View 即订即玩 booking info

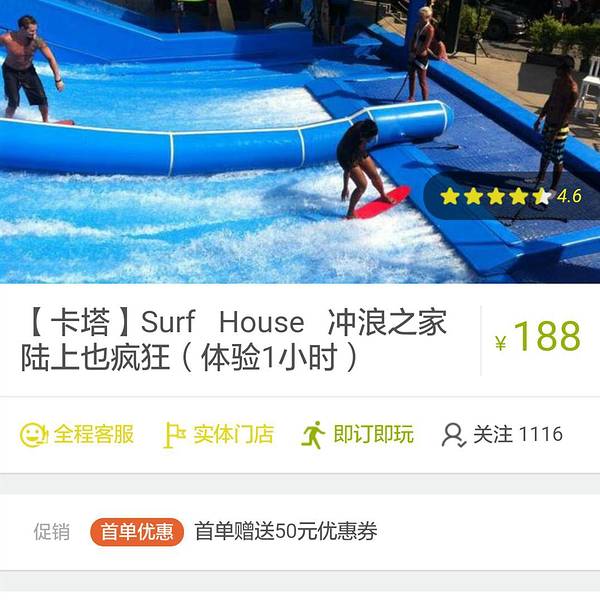click(357, 435)
